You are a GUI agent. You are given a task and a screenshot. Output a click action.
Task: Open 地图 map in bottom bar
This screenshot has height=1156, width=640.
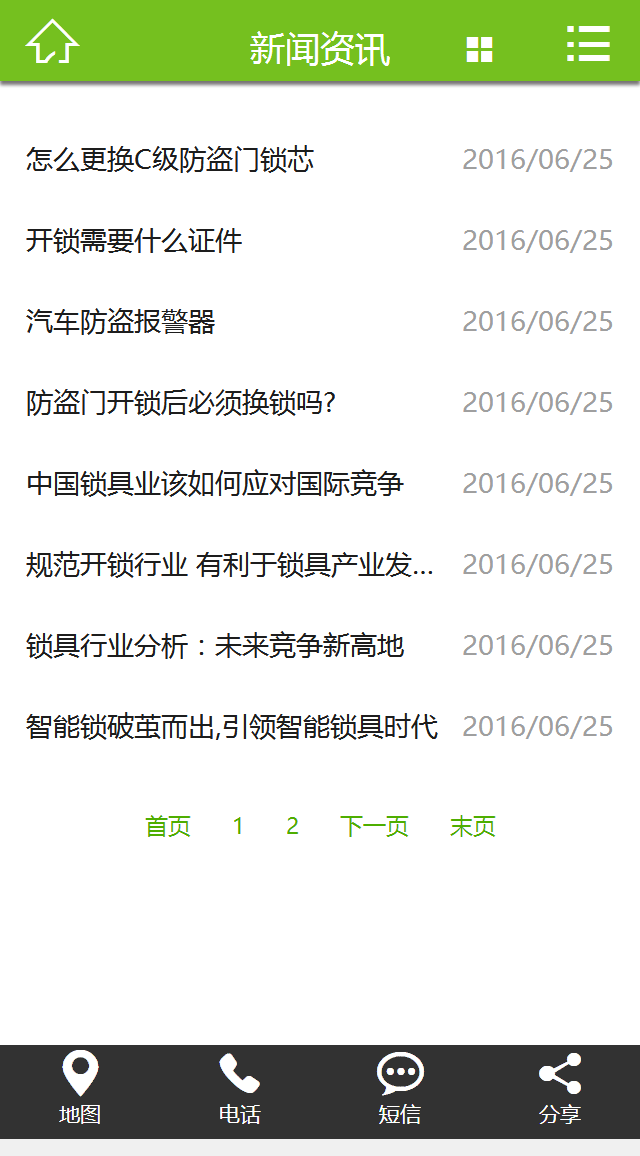[x=80, y=1088]
